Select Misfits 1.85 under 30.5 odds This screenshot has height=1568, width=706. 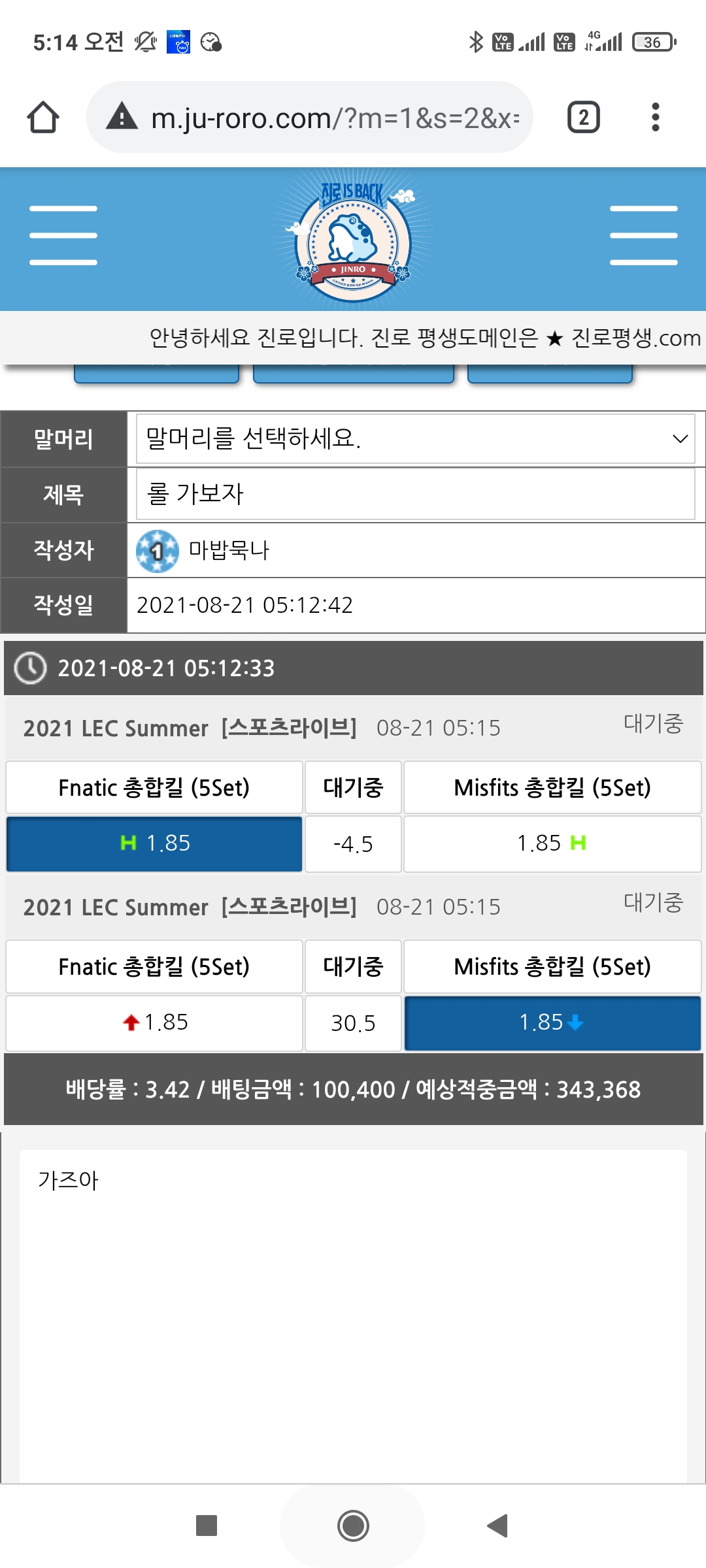(552, 1022)
